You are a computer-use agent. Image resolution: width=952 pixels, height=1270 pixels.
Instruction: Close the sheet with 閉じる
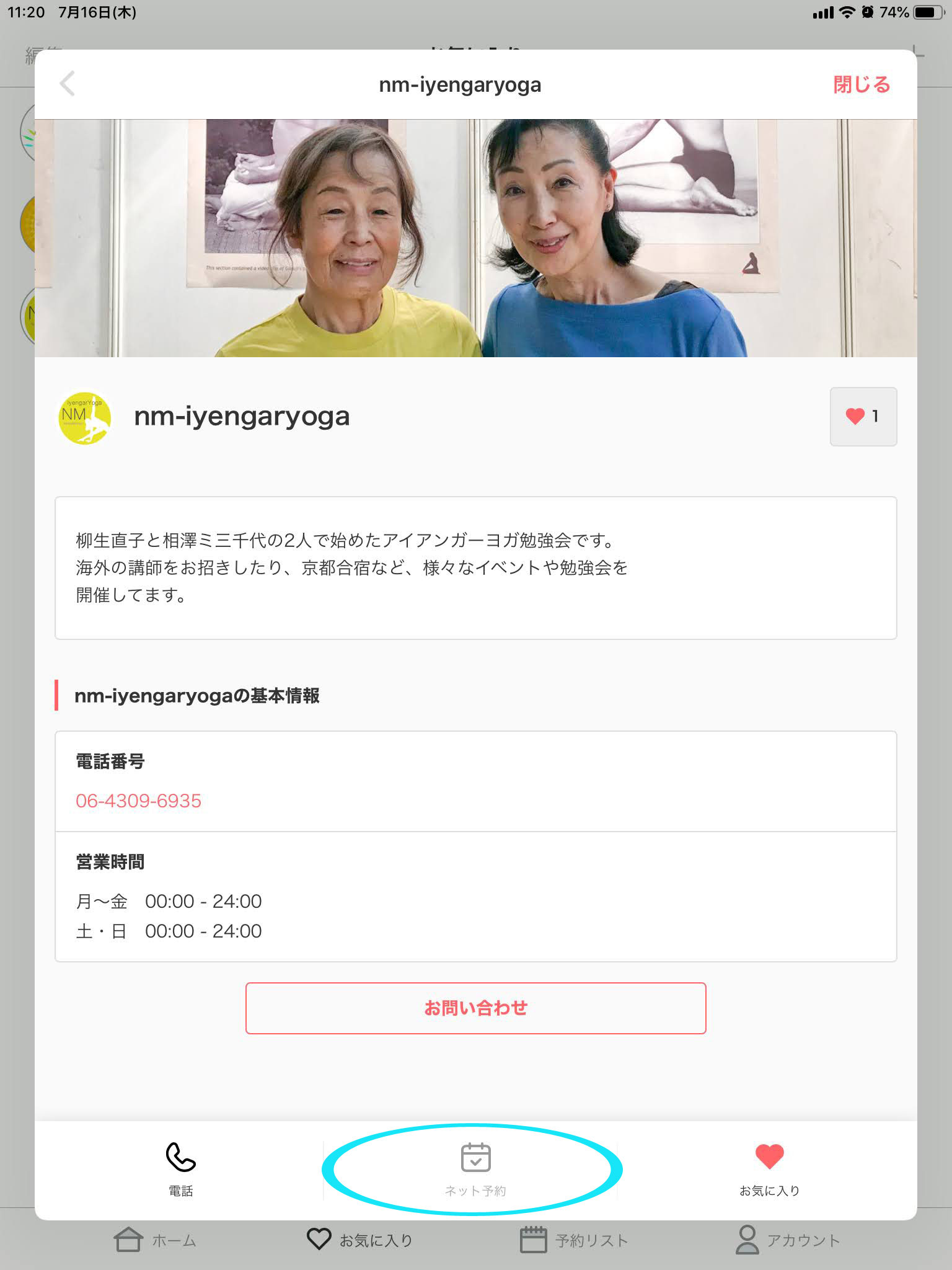861,84
